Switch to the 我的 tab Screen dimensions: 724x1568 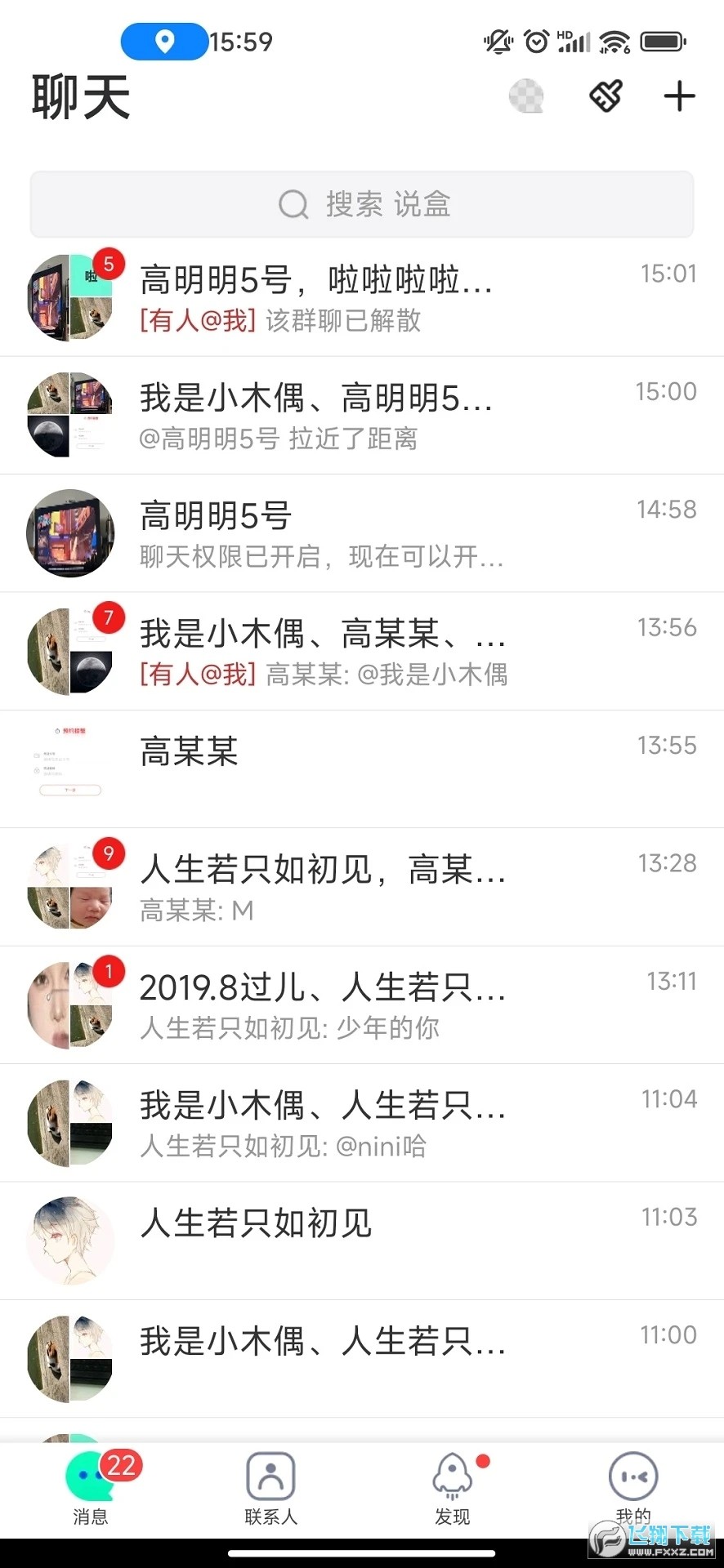coord(633,1489)
